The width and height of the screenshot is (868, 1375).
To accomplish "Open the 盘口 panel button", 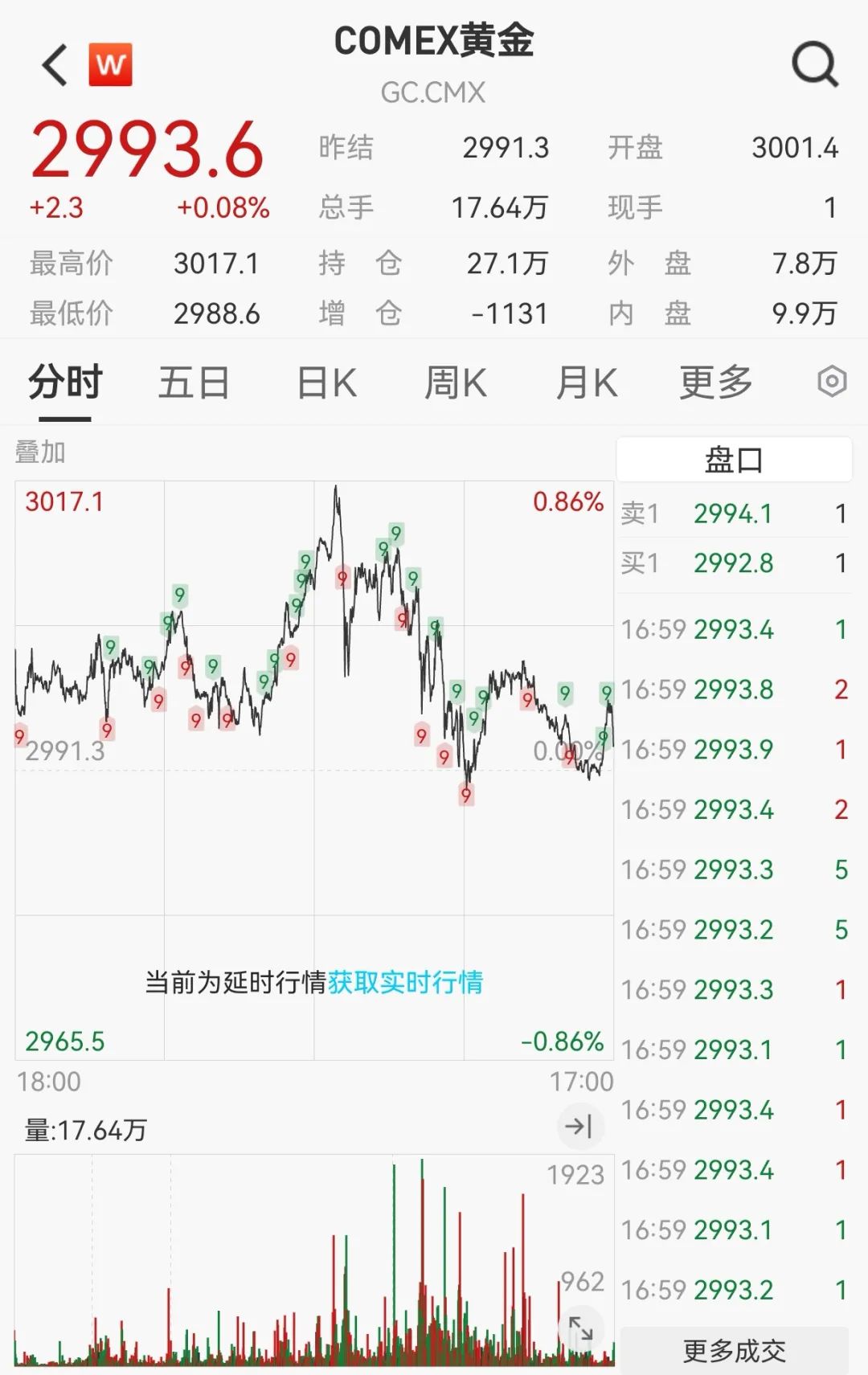I will coord(733,460).
